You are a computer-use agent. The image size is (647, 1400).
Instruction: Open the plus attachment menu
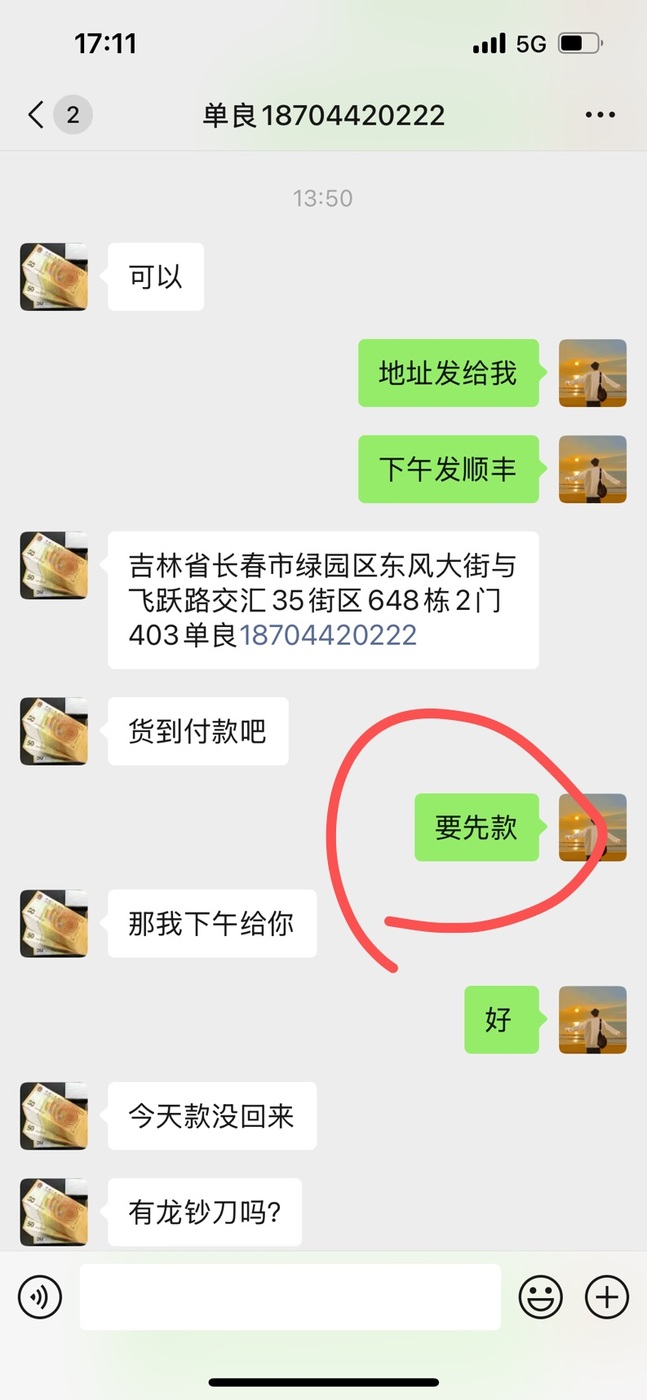click(606, 1297)
